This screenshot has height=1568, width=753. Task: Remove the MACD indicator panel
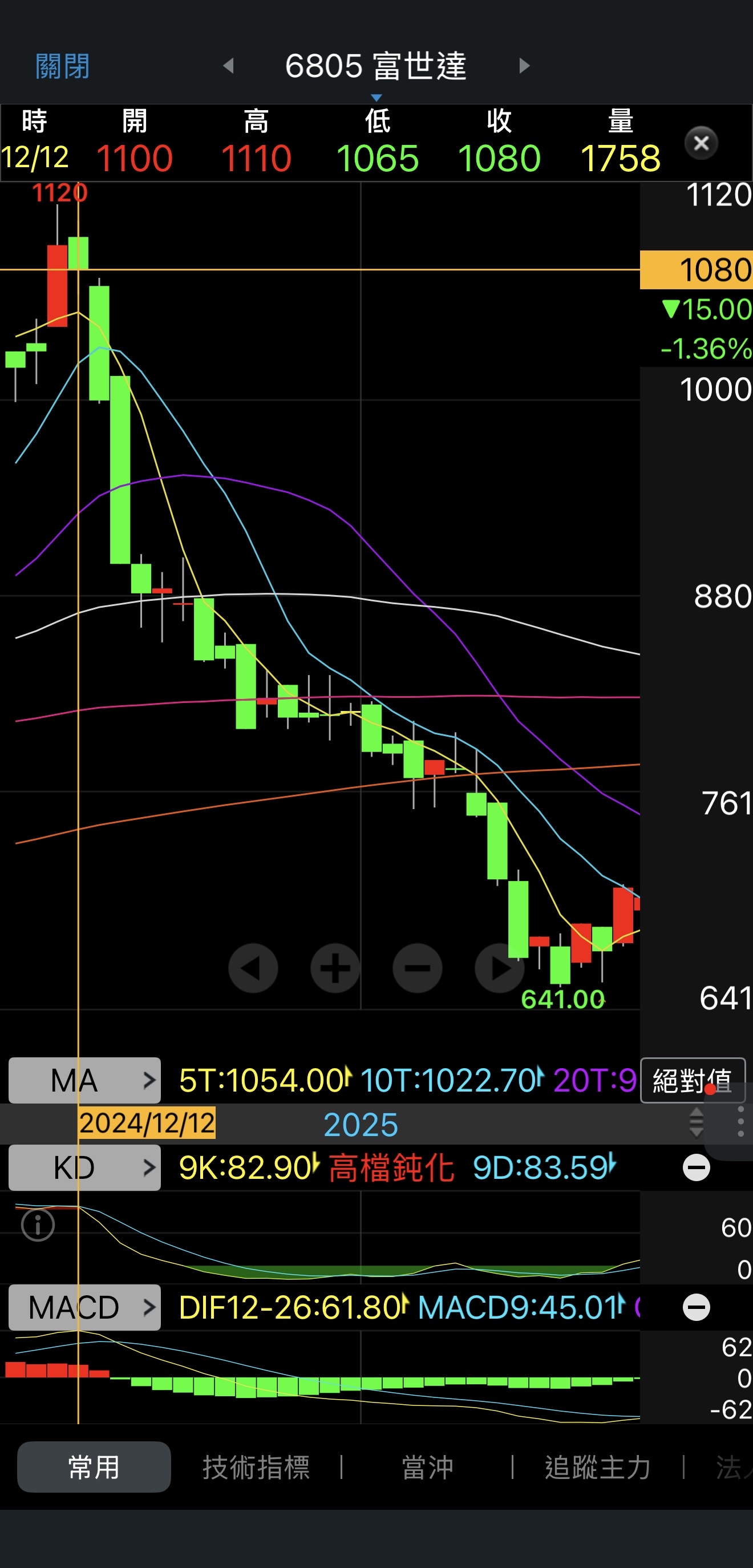(x=697, y=1307)
